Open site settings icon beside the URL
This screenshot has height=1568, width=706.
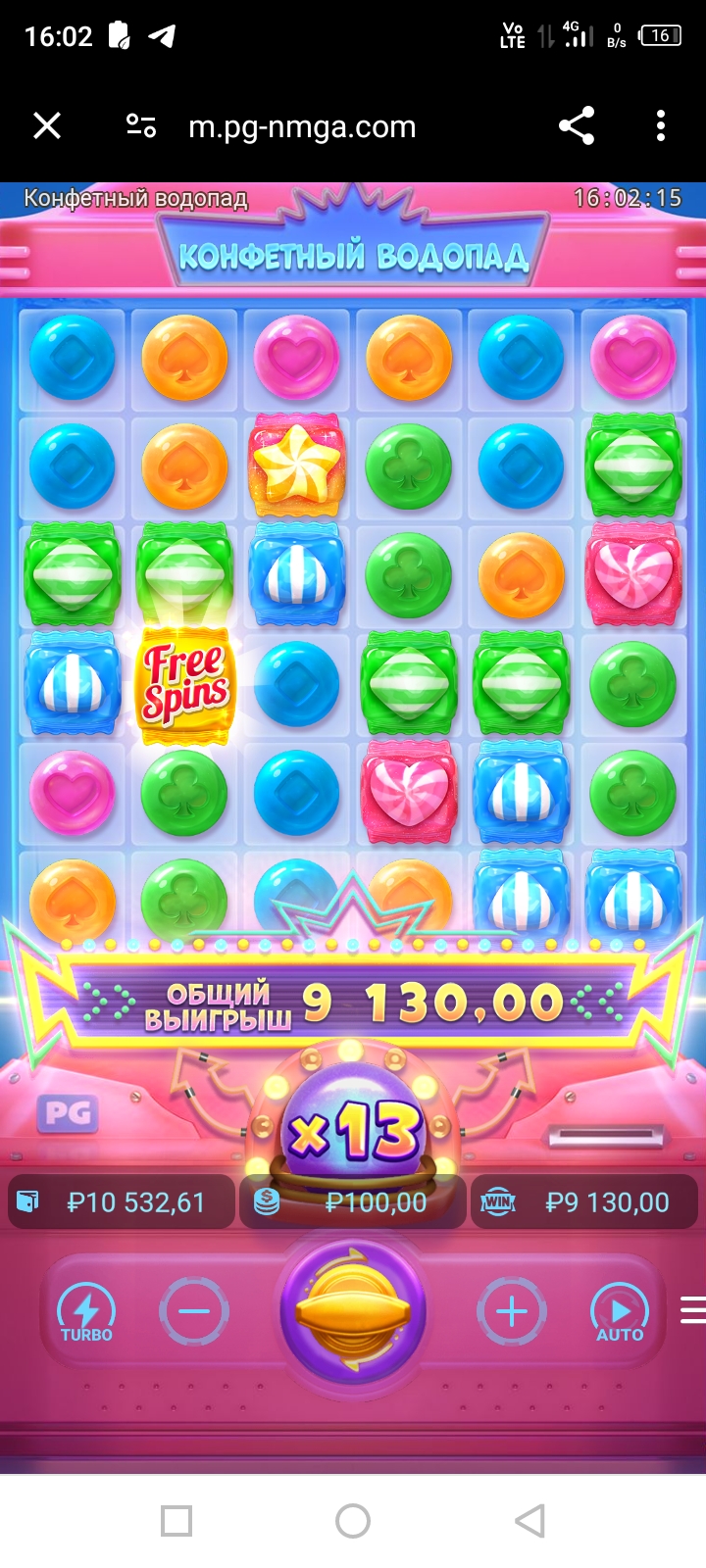click(141, 126)
